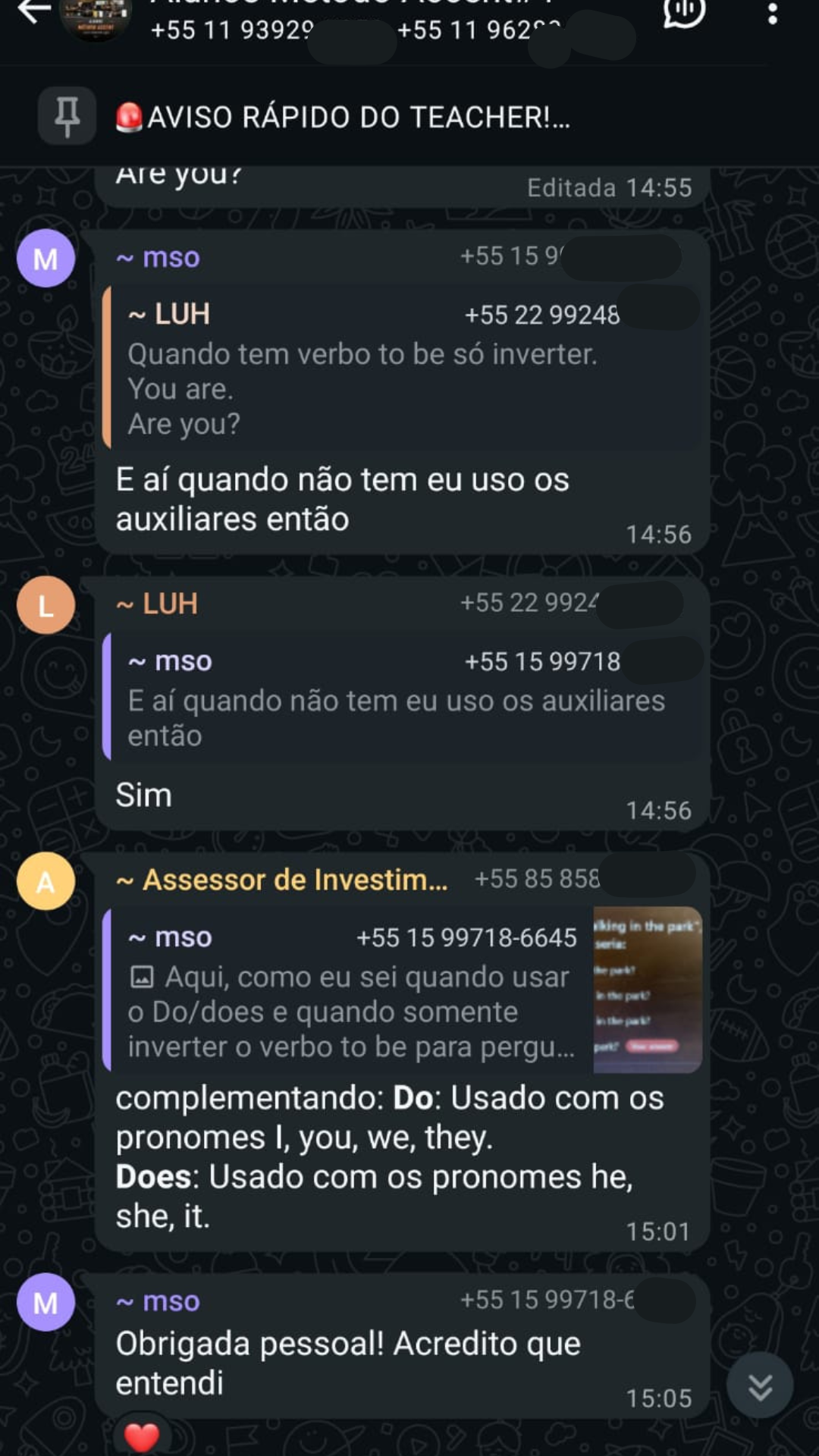Open profile of purple M avatar beside mso's 14:56 message
The height and width of the screenshot is (1456, 819).
tap(45, 259)
